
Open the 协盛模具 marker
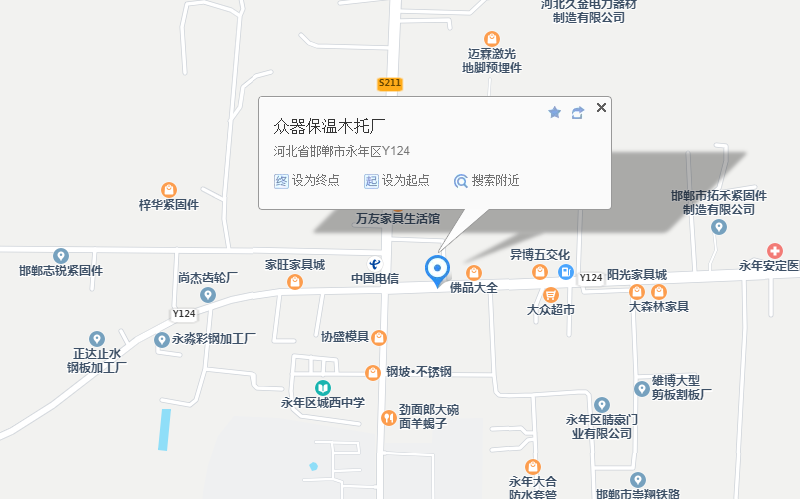pos(379,337)
